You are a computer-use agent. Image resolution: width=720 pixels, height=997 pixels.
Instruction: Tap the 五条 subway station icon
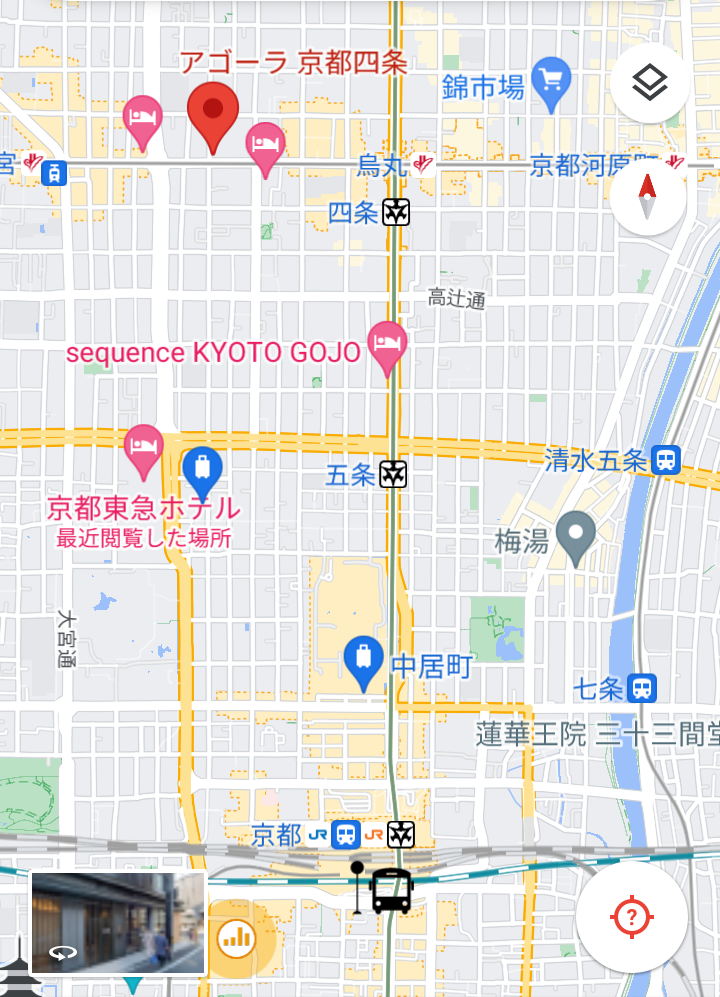(395, 475)
